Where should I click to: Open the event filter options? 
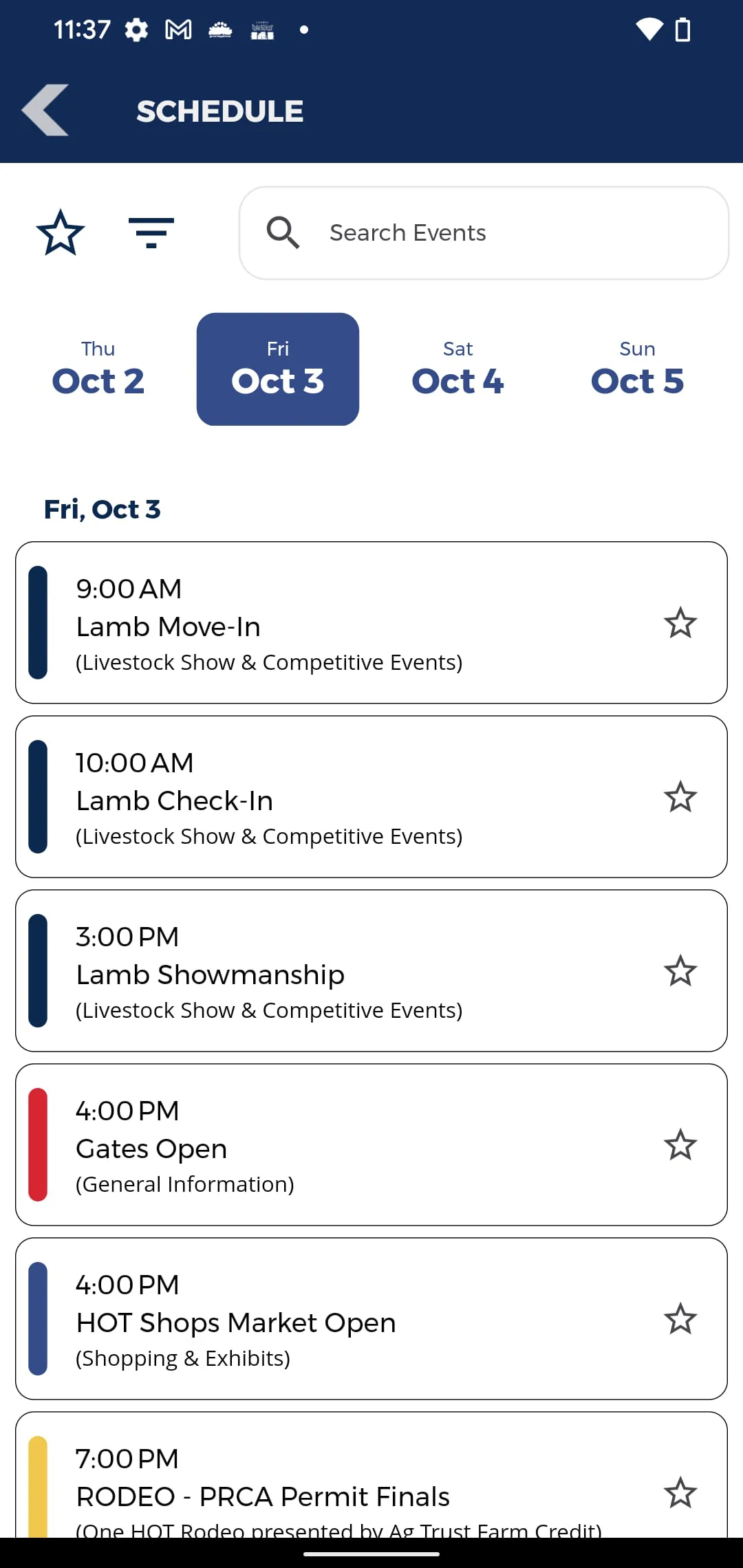point(151,232)
